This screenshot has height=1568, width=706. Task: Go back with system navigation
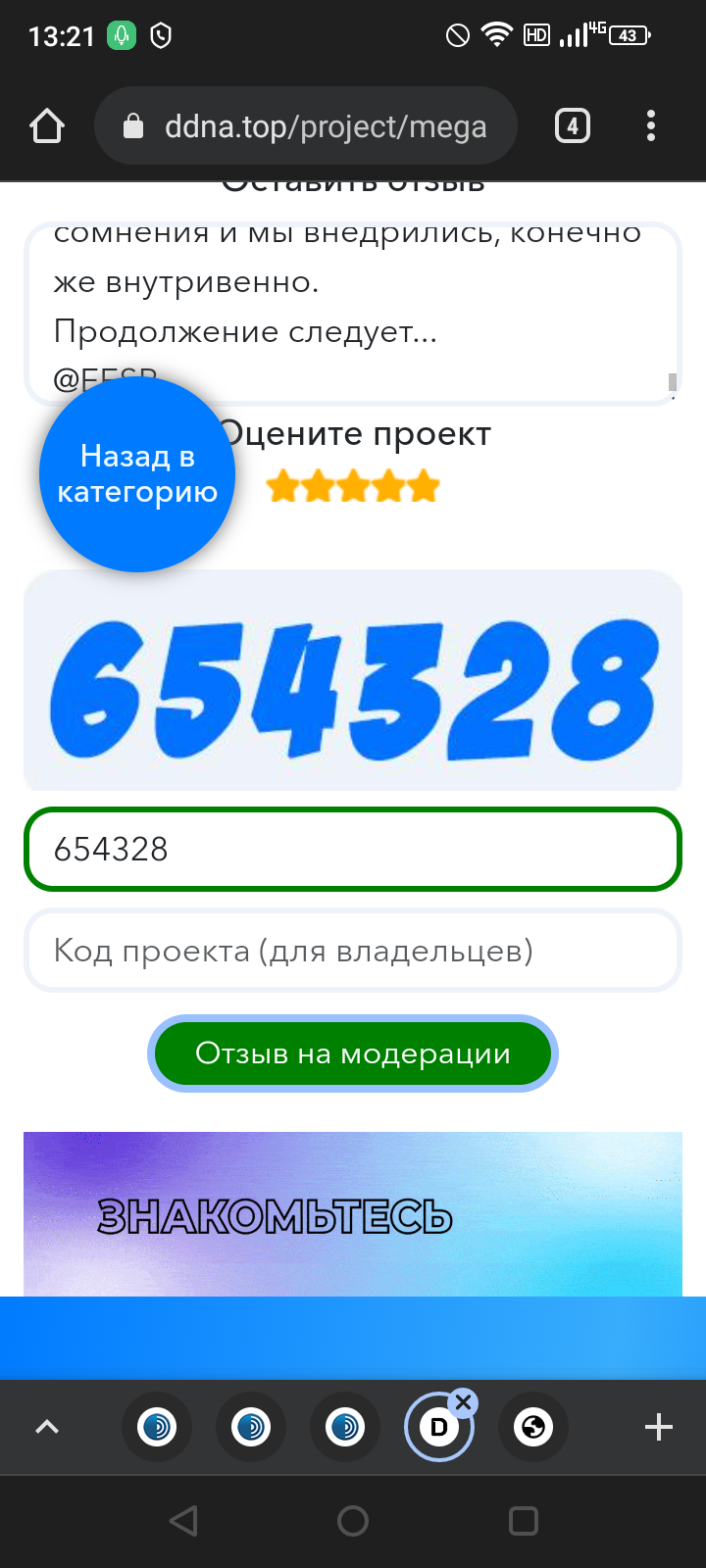pos(183,1521)
